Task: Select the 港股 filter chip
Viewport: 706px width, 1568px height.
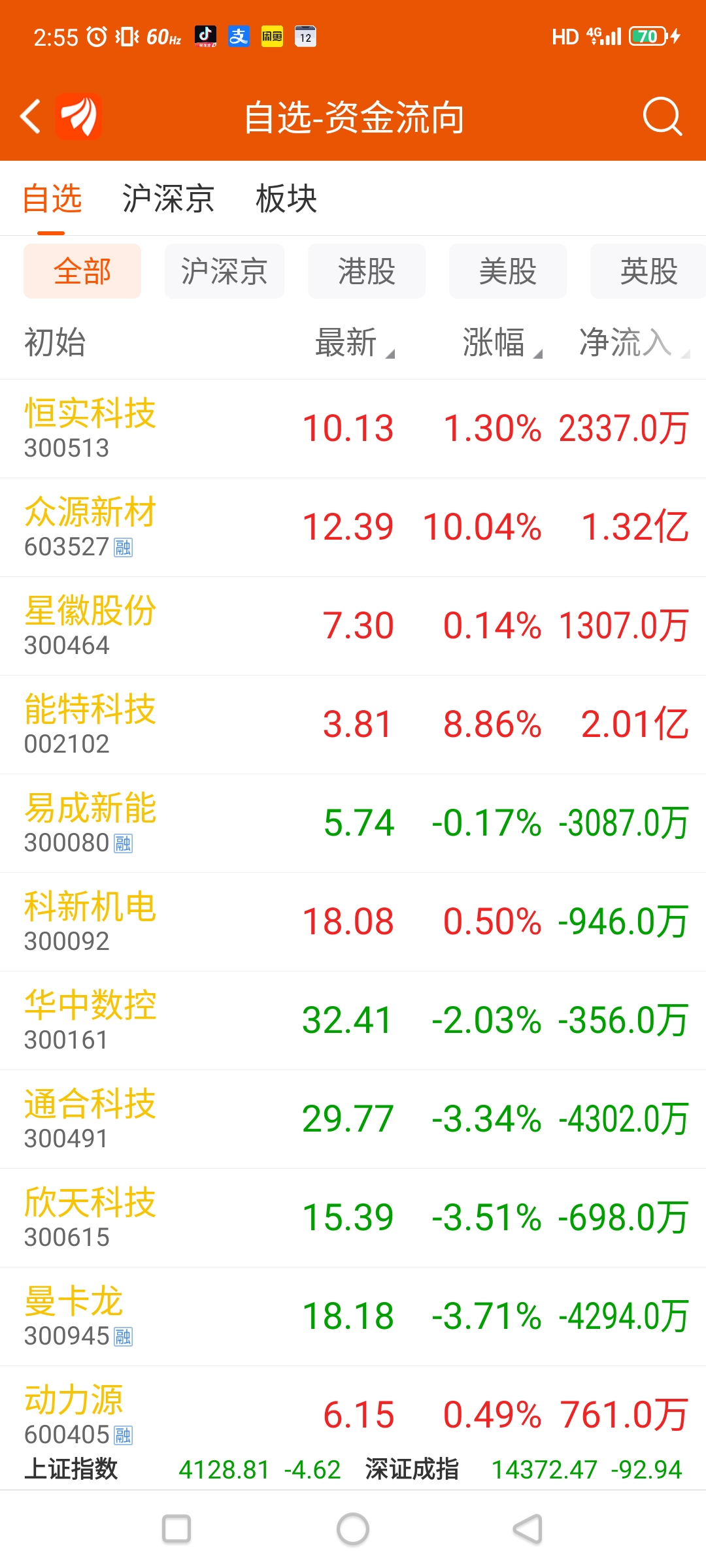Action: click(366, 271)
